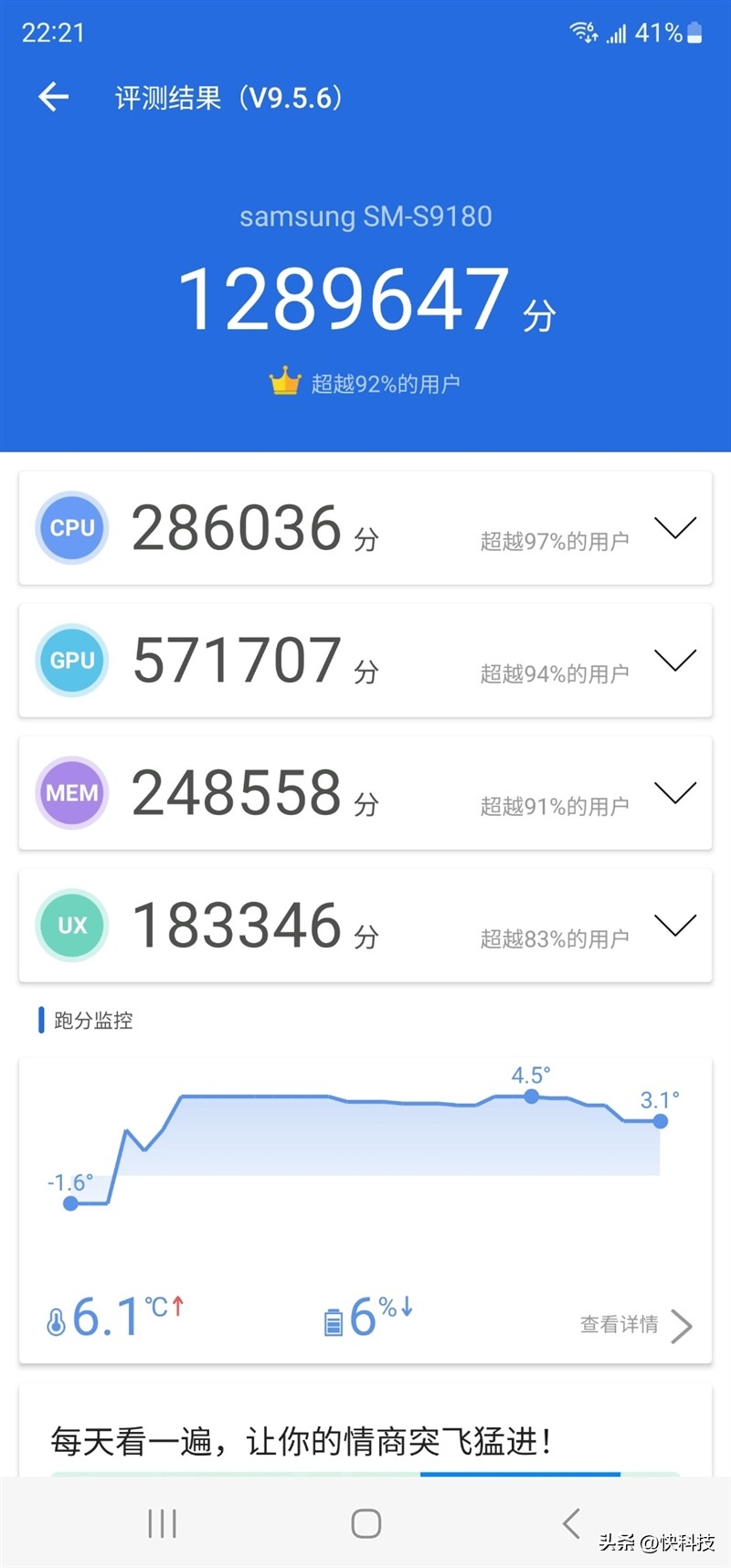Tap the Recents key in navigation bar

(161, 1523)
